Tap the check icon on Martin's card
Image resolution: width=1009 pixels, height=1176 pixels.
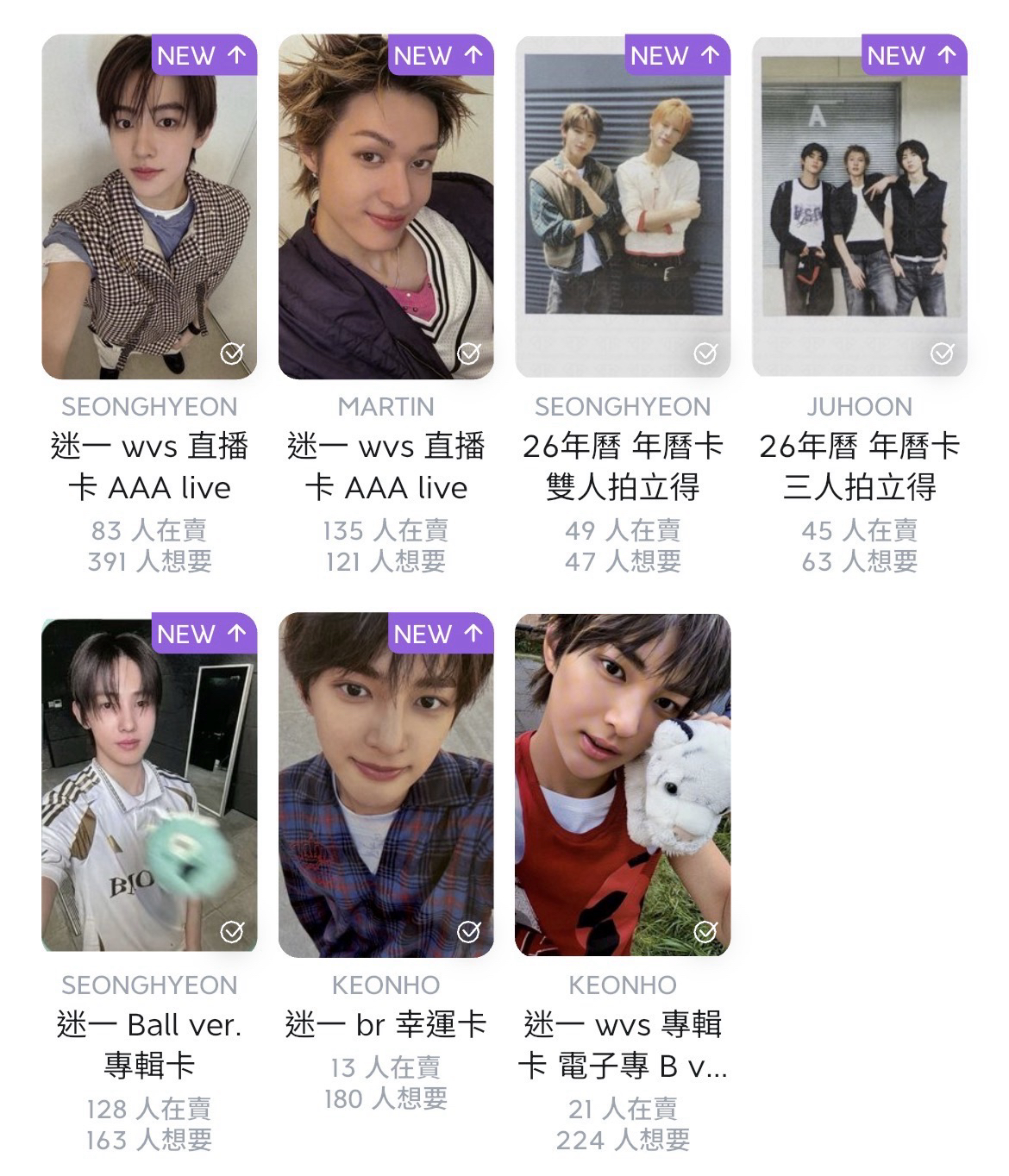[x=468, y=353]
